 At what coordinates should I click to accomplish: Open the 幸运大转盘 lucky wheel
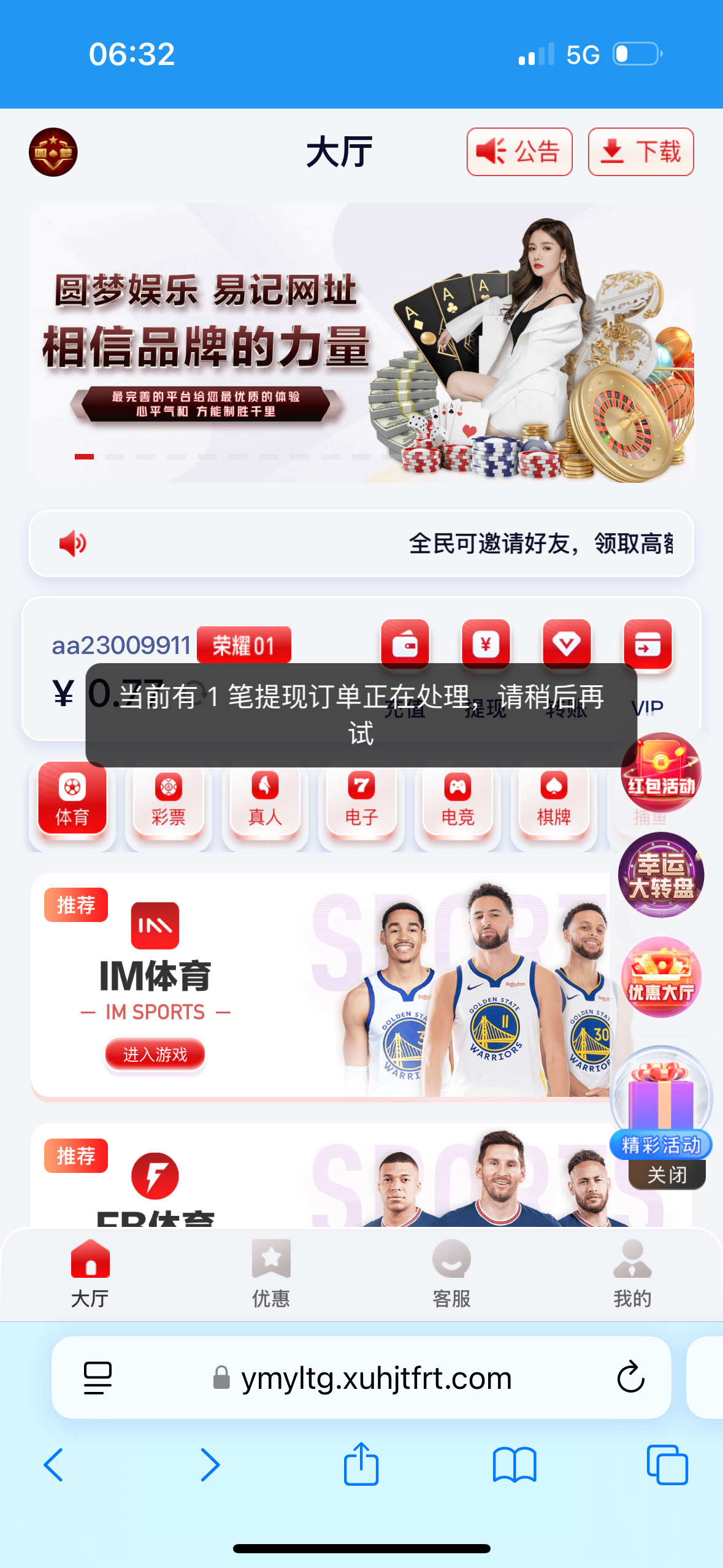(660, 875)
